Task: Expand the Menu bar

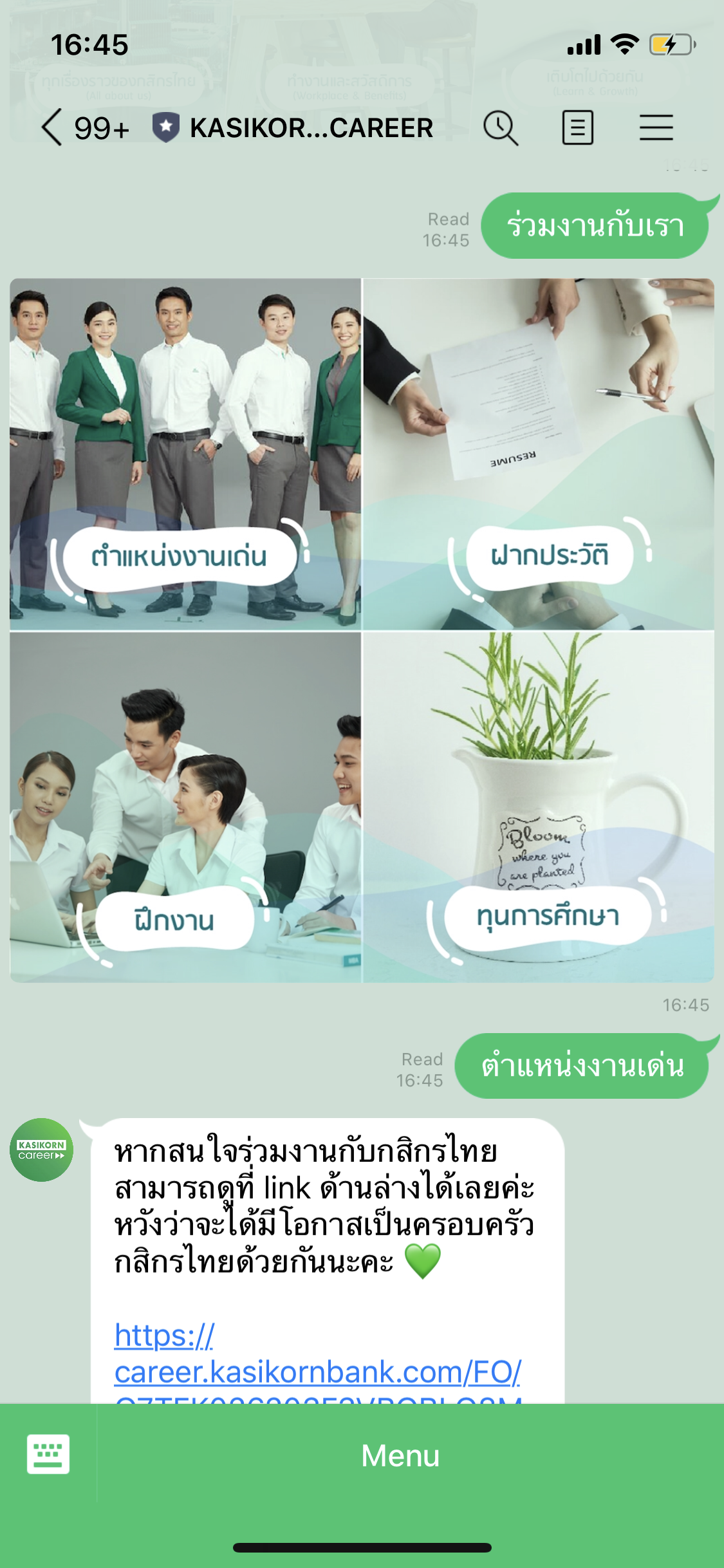Action: [400, 1455]
